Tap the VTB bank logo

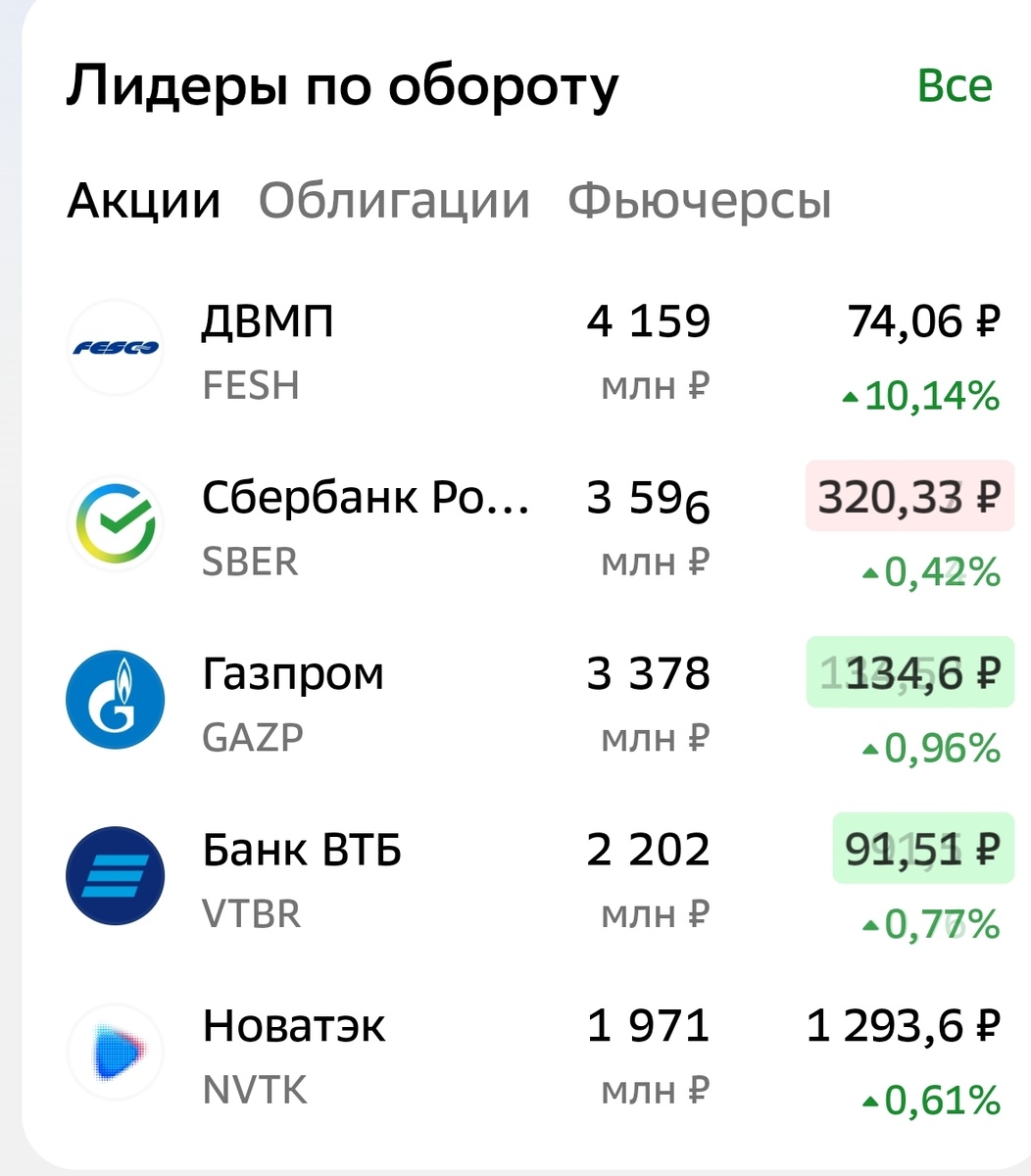[115, 876]
